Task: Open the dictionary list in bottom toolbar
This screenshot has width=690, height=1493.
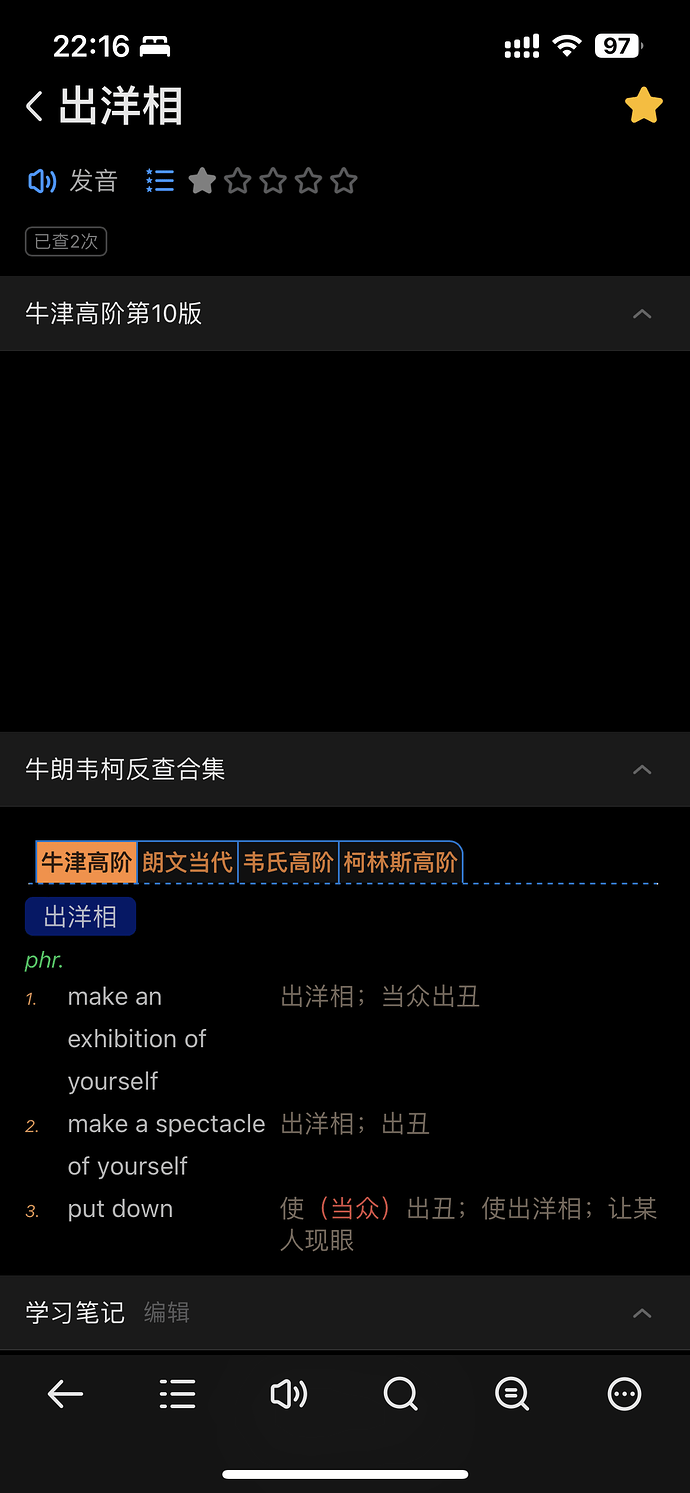Action: pos(177,1394)
